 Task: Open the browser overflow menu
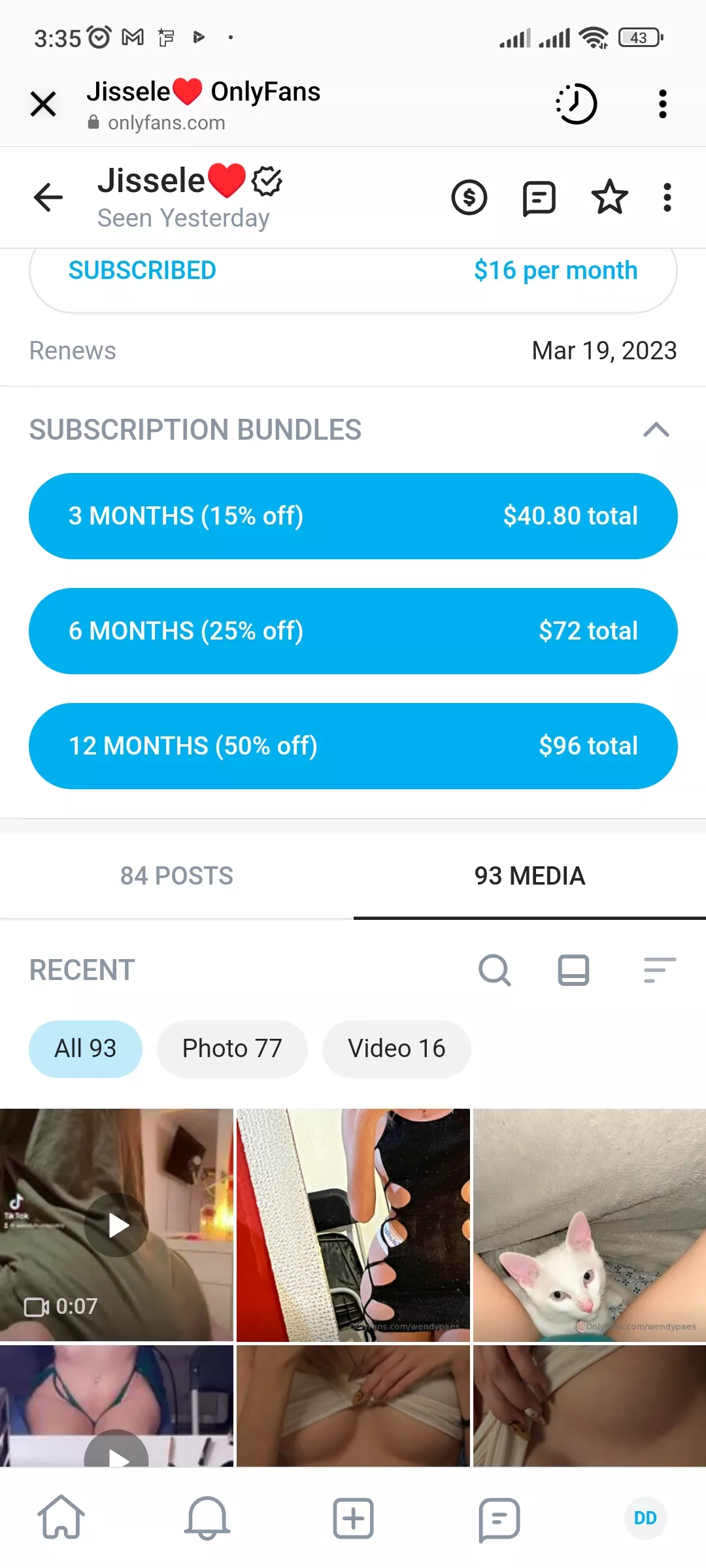662,104
